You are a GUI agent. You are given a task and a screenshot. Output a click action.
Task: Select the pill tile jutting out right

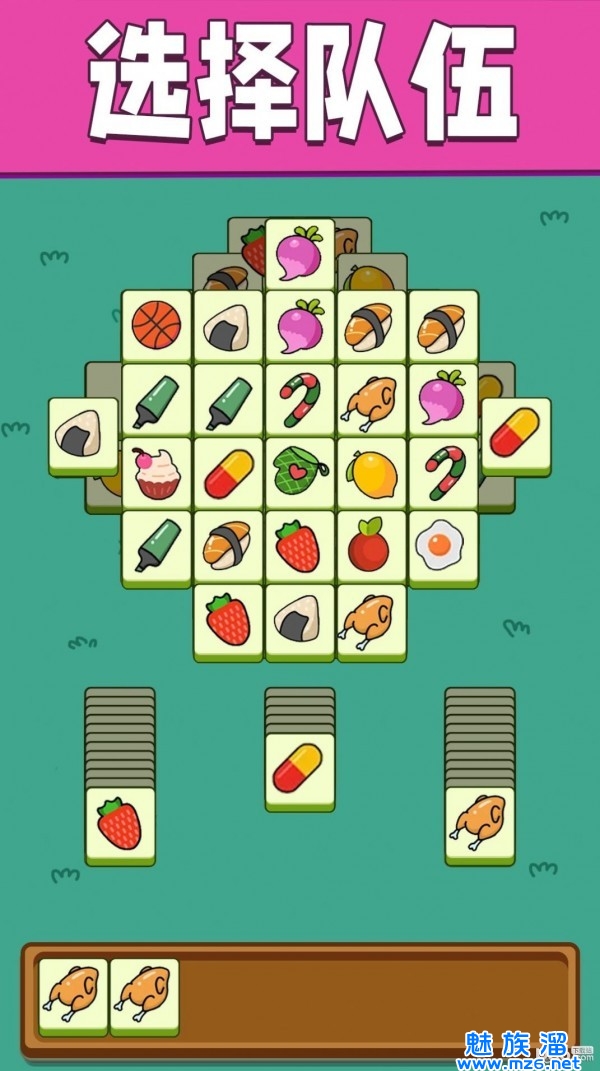click(516, 434)
